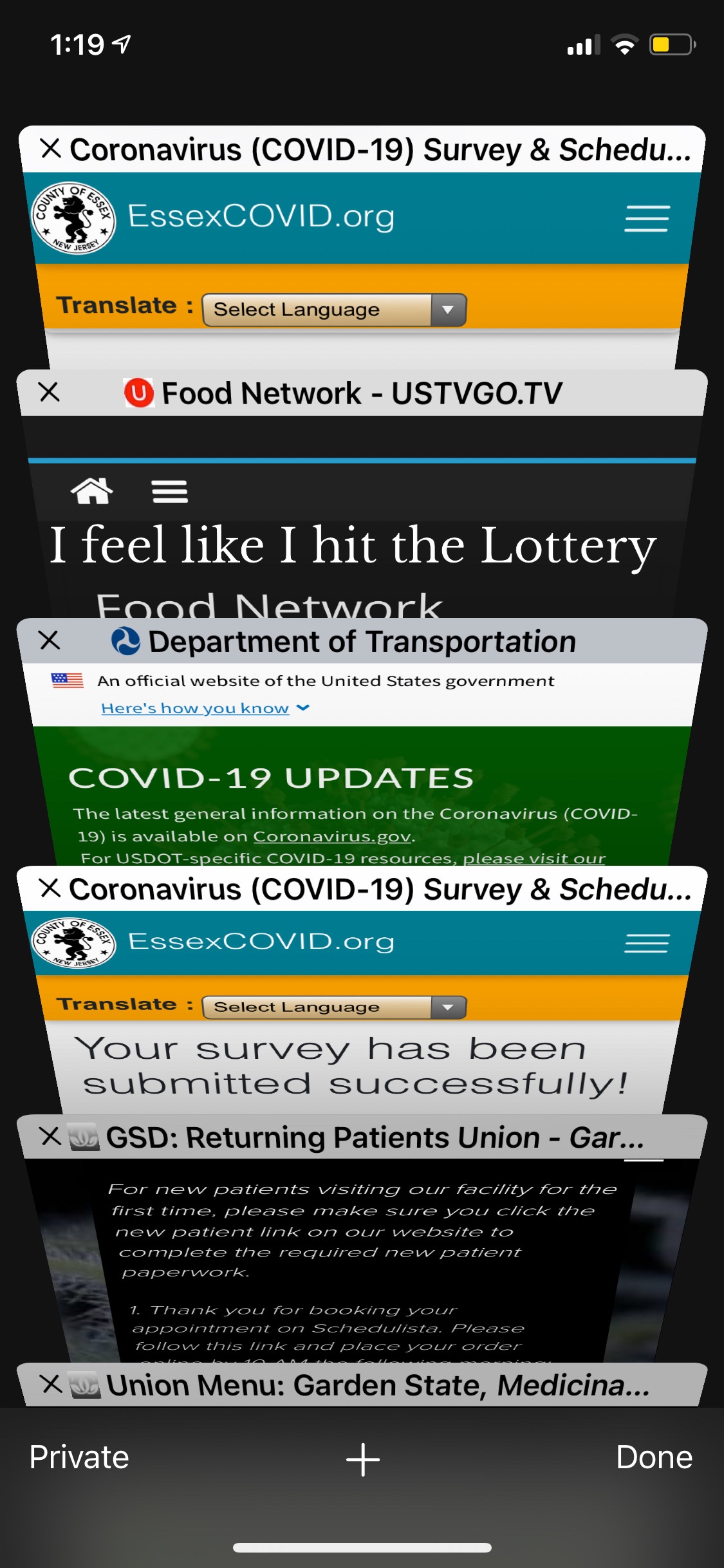Close the Food Network - USTVGO.TV tab

click(x=50, y=392)
